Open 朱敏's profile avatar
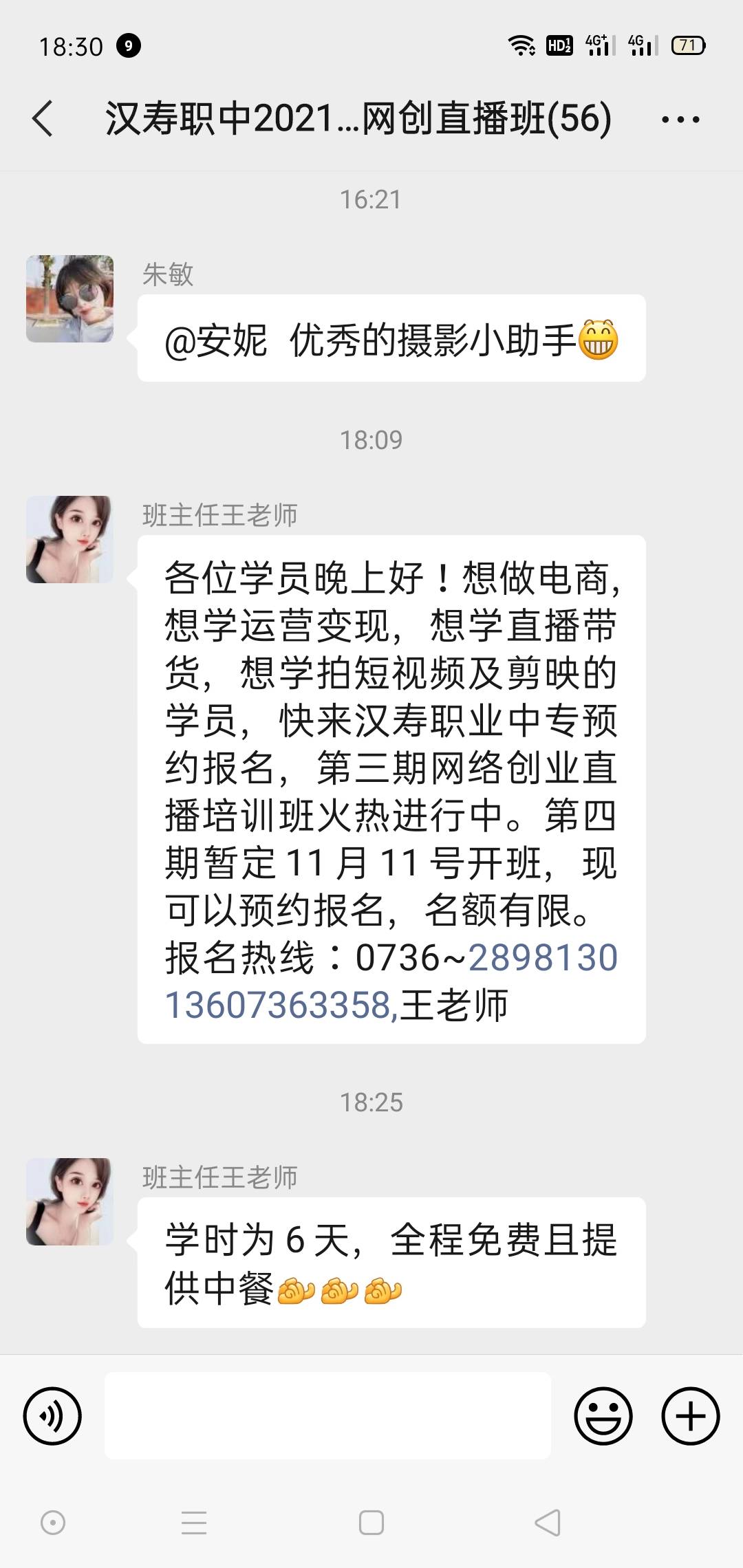The image size is (743, 1568). coord(69,299)
